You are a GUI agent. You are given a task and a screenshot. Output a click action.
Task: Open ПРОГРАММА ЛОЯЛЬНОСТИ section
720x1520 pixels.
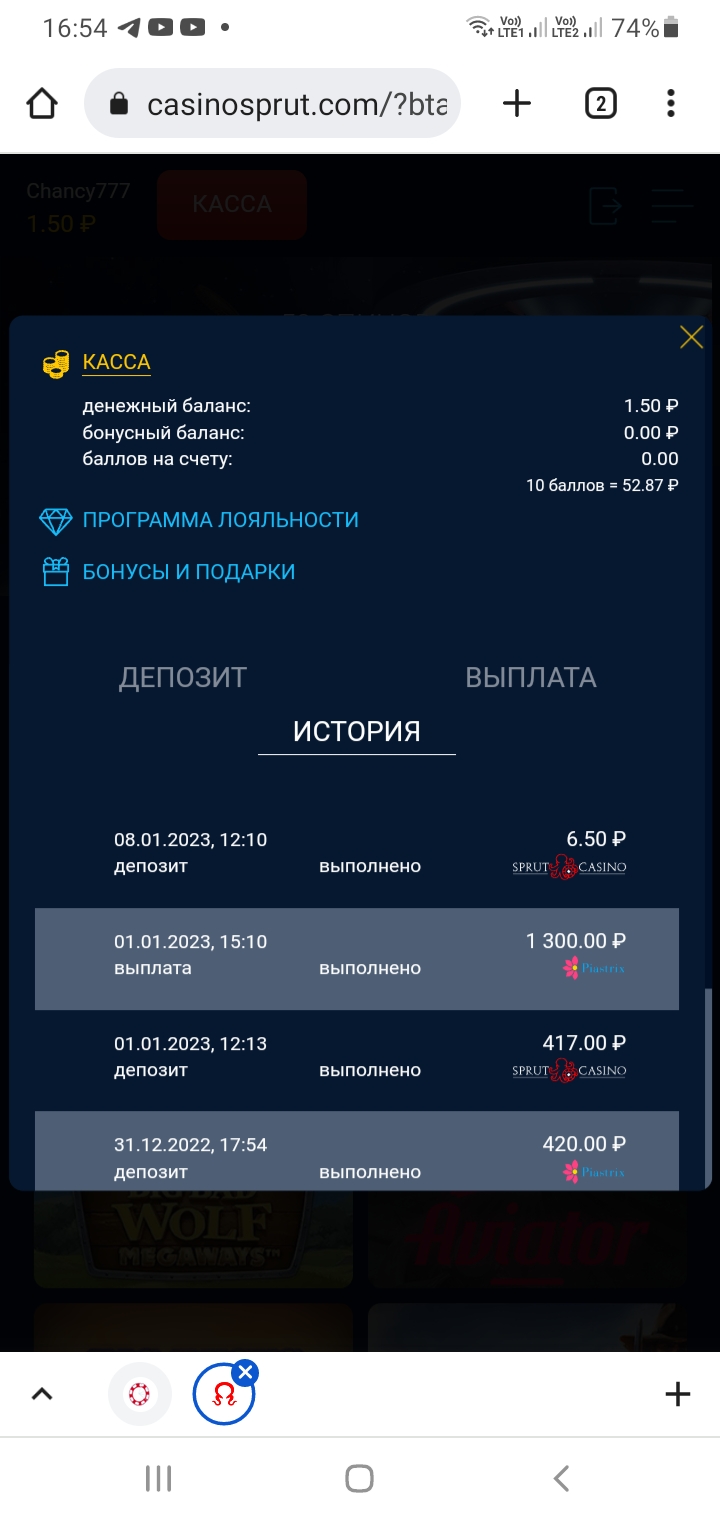point(220,520)
